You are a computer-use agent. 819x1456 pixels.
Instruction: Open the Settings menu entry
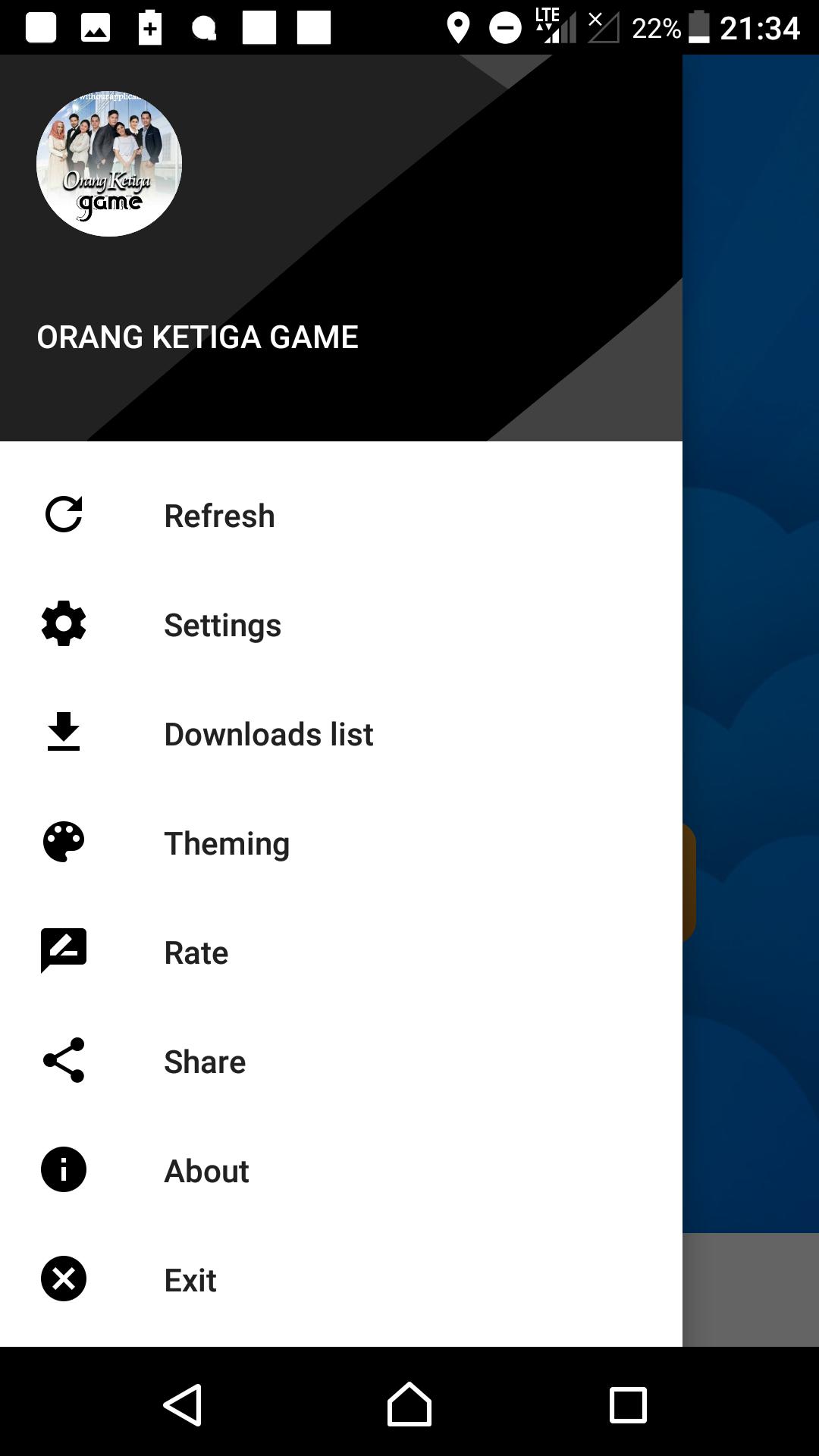pyautogui.click(x=222, y=624)
